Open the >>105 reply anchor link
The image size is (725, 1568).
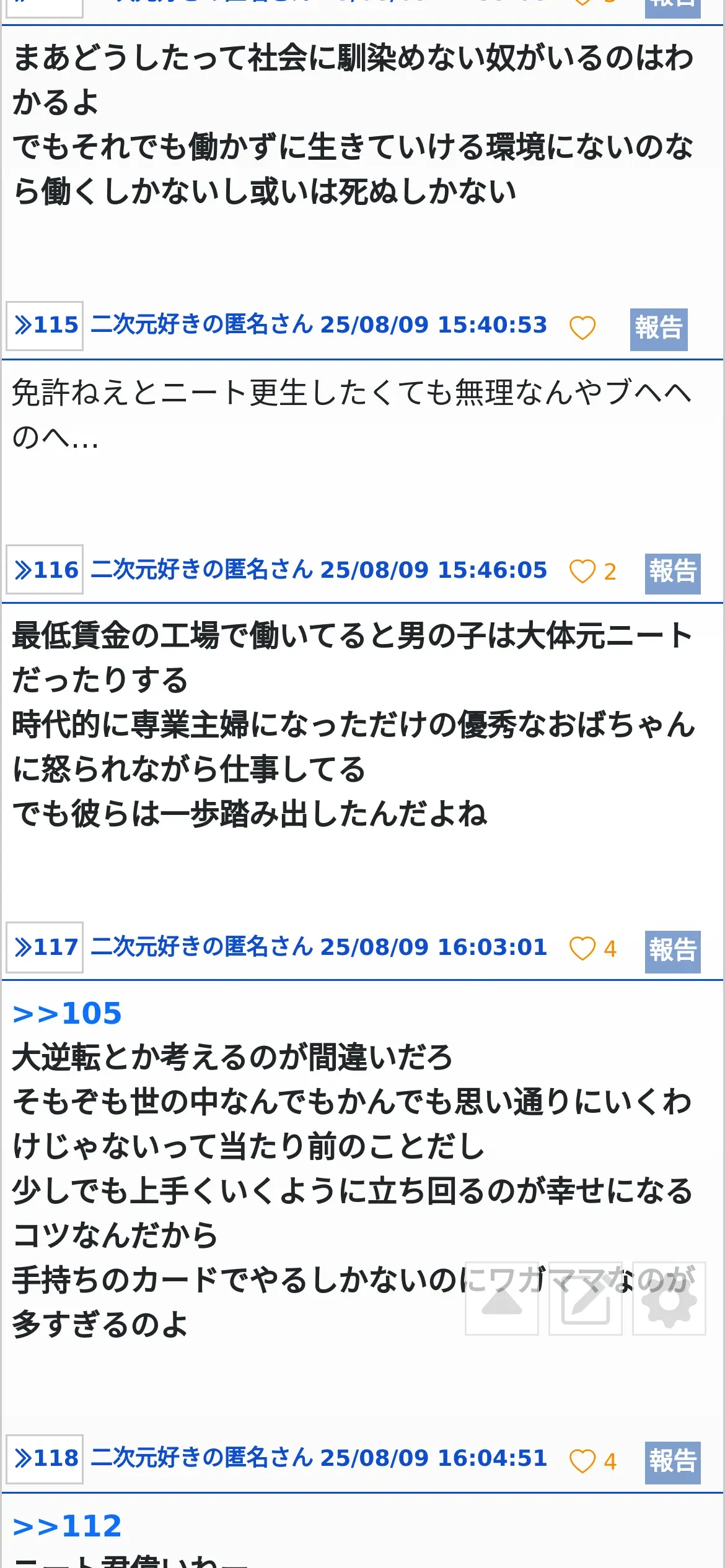(x=67, y=1014)
